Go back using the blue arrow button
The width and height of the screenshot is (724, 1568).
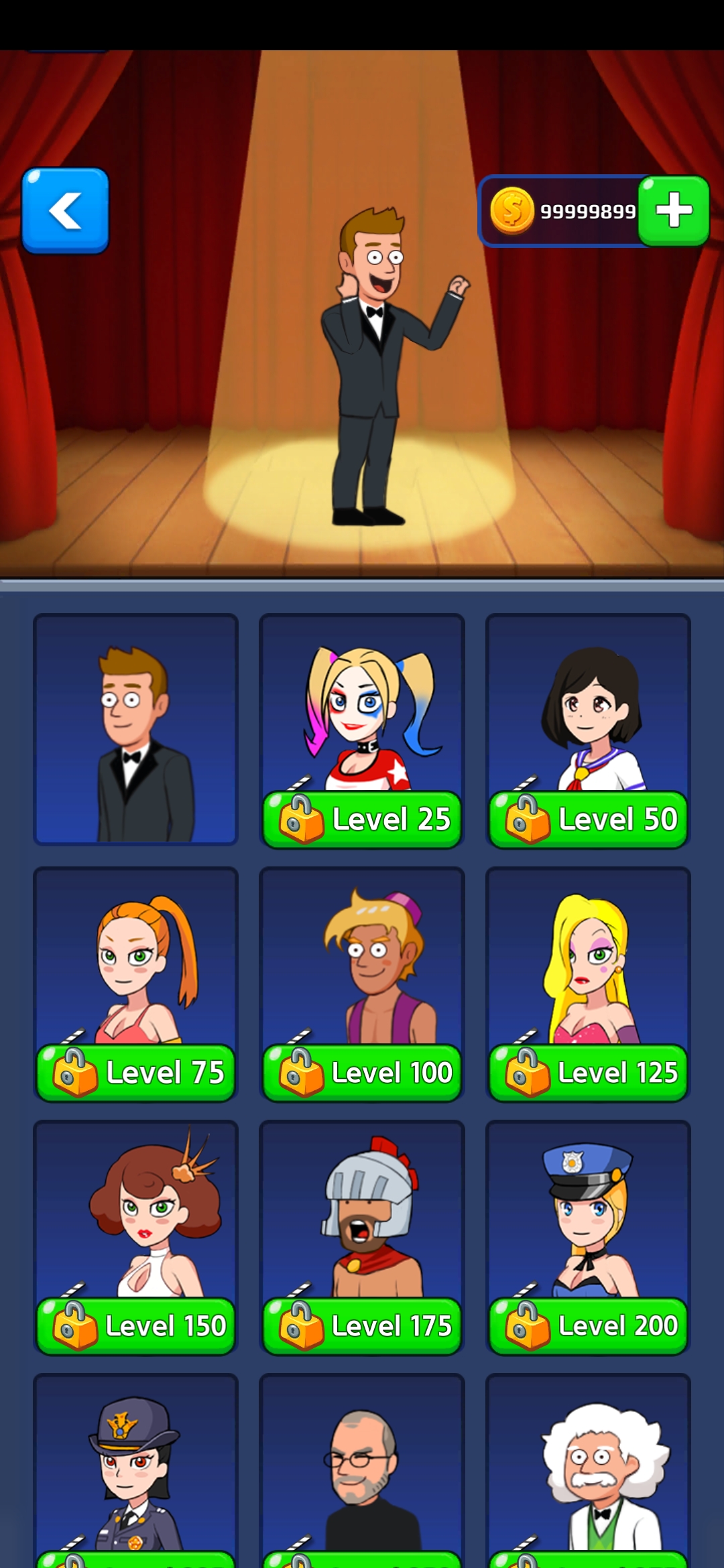(65, 210)
